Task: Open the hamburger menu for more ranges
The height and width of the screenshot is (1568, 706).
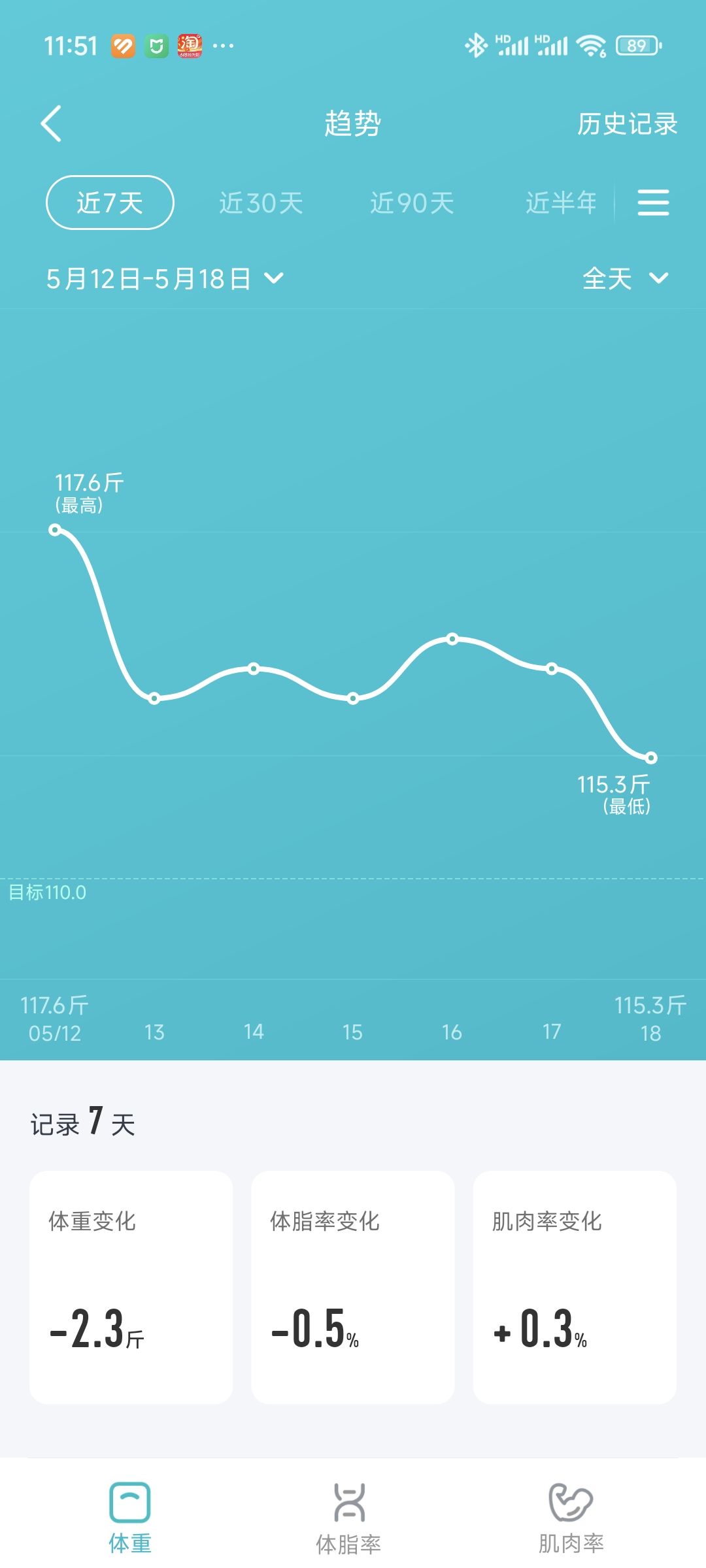Action: click(x=653, y=203)
